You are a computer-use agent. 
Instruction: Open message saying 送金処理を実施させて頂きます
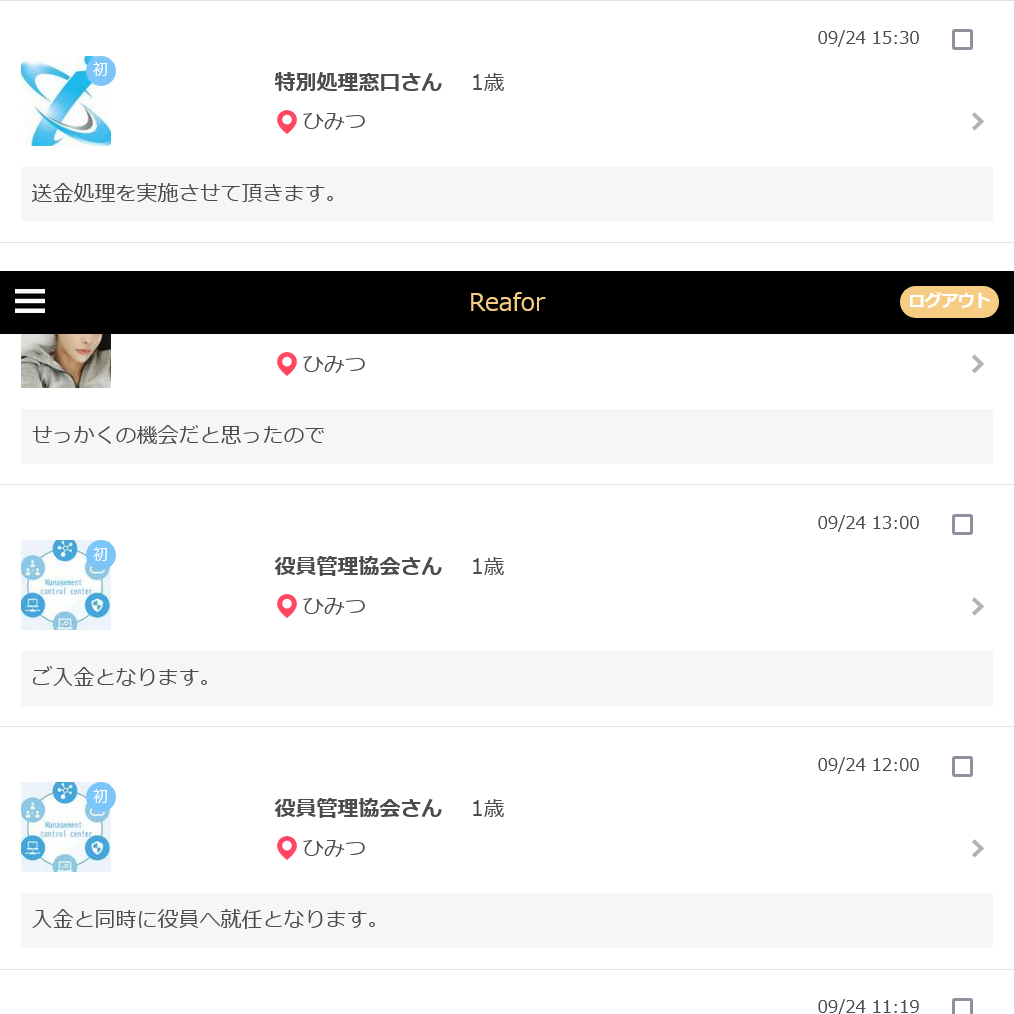coord(506,194)
